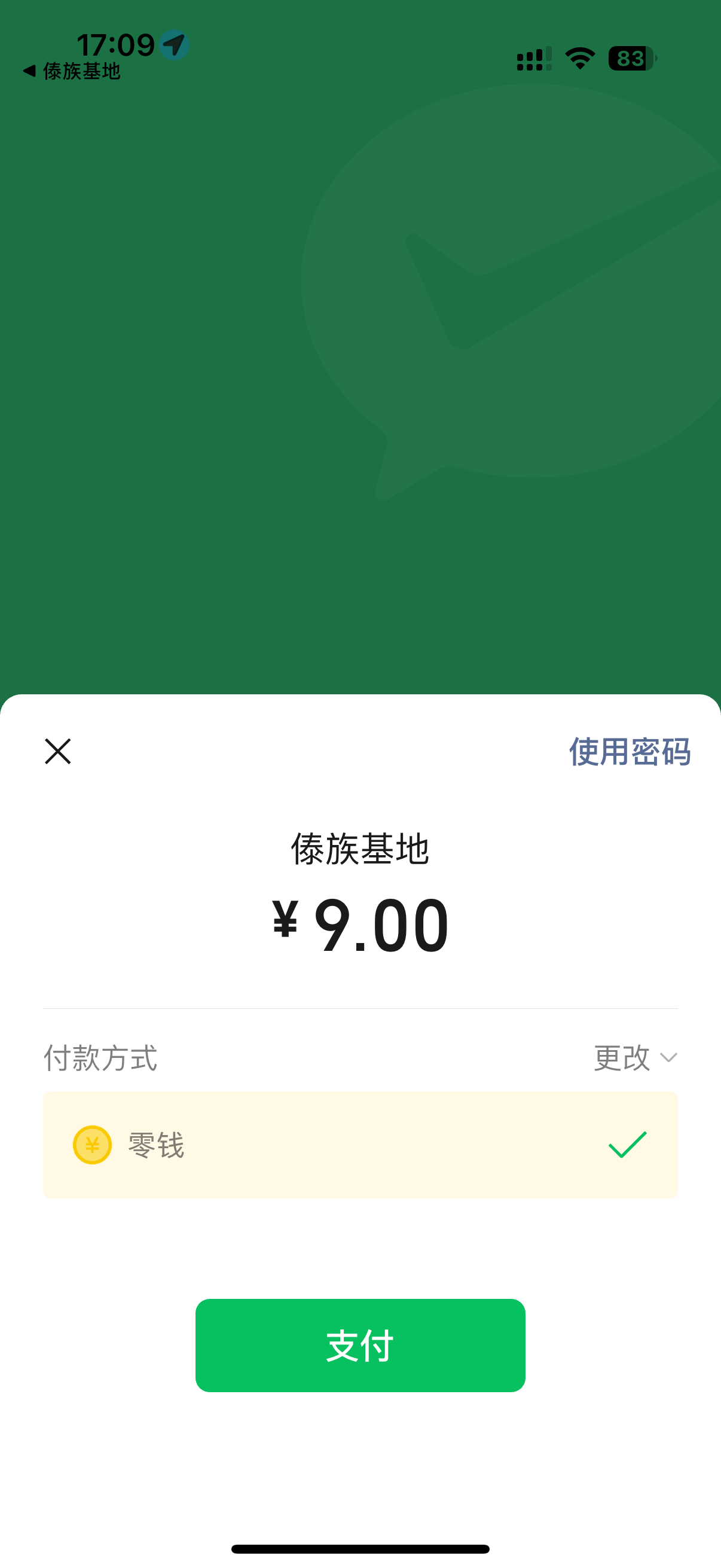
Task: Close the payment sheet
Action: (58, 751)
